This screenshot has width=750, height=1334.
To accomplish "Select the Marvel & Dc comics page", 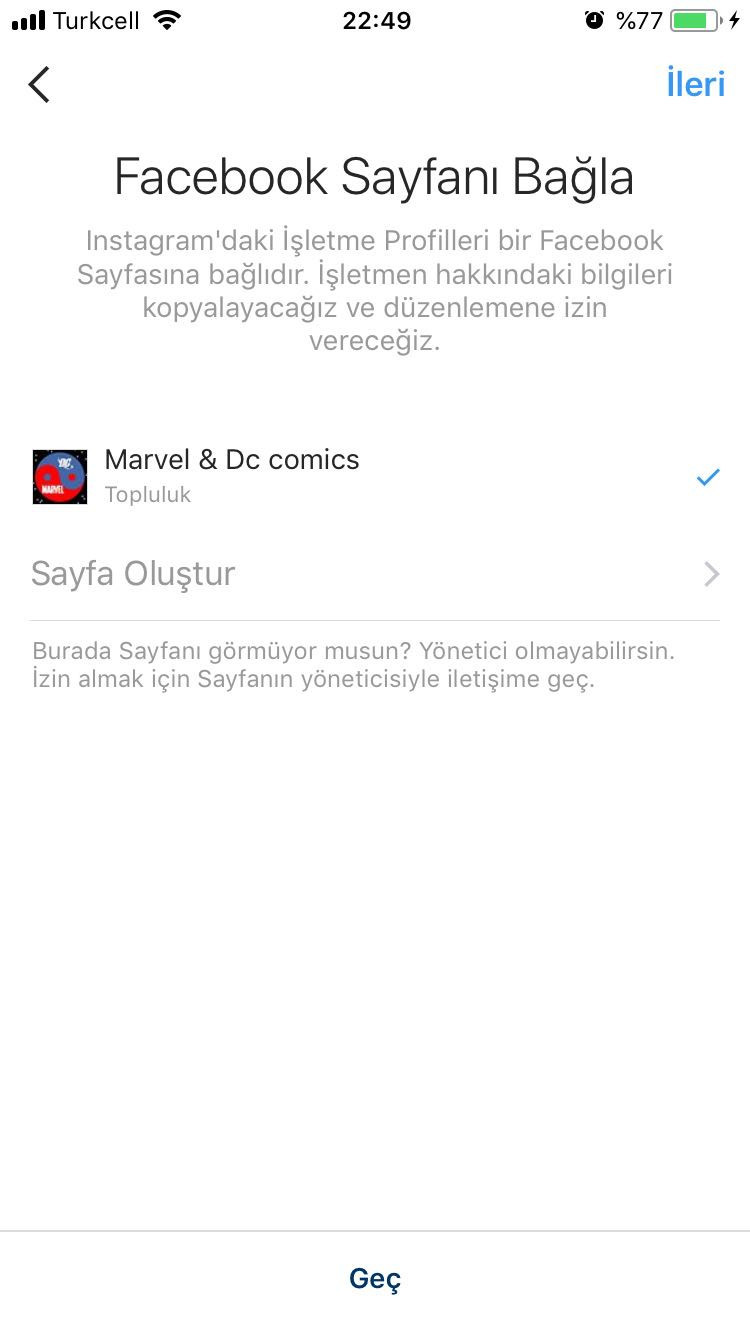I will [x=232, y=475].
